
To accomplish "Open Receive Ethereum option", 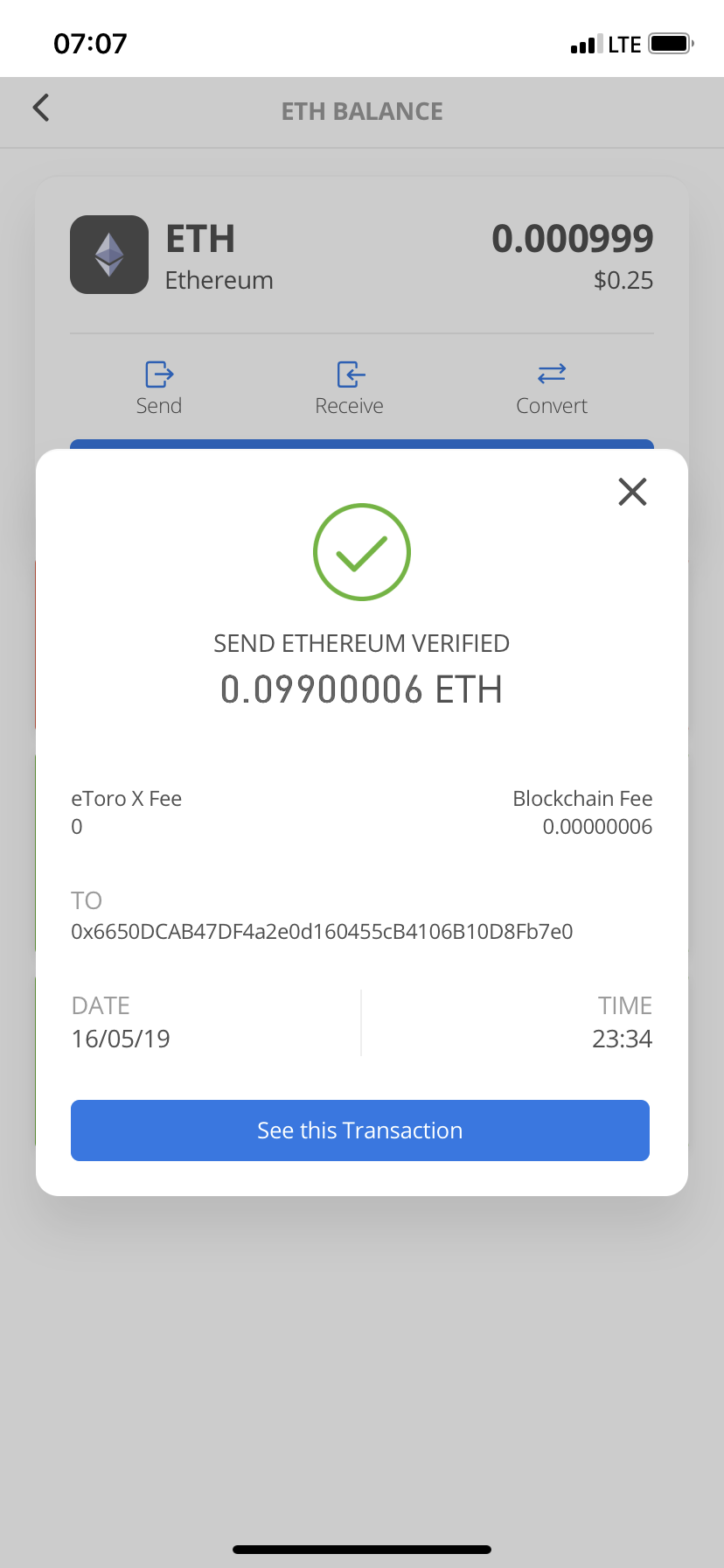I will click(350, 388).
